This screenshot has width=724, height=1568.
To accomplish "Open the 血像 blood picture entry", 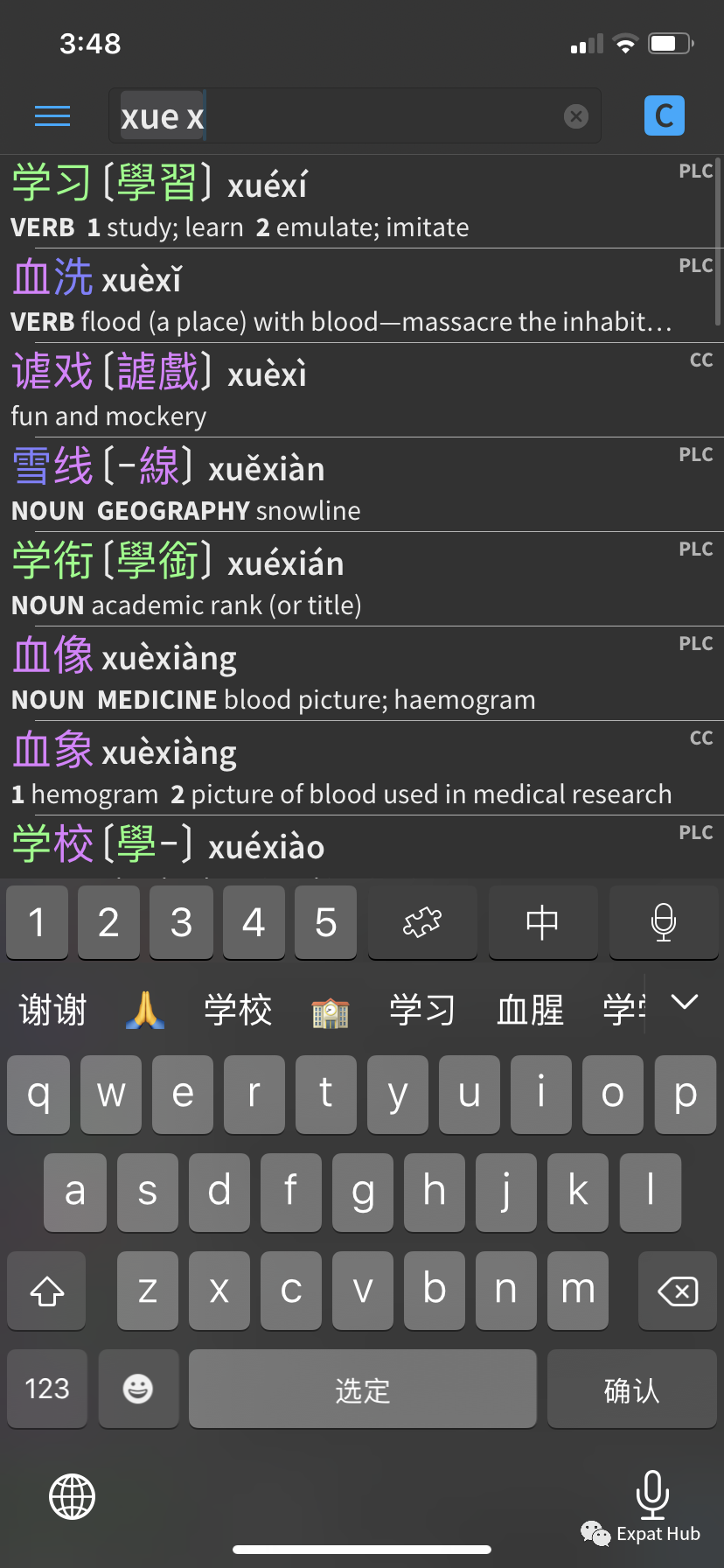I will click(362, 675).
